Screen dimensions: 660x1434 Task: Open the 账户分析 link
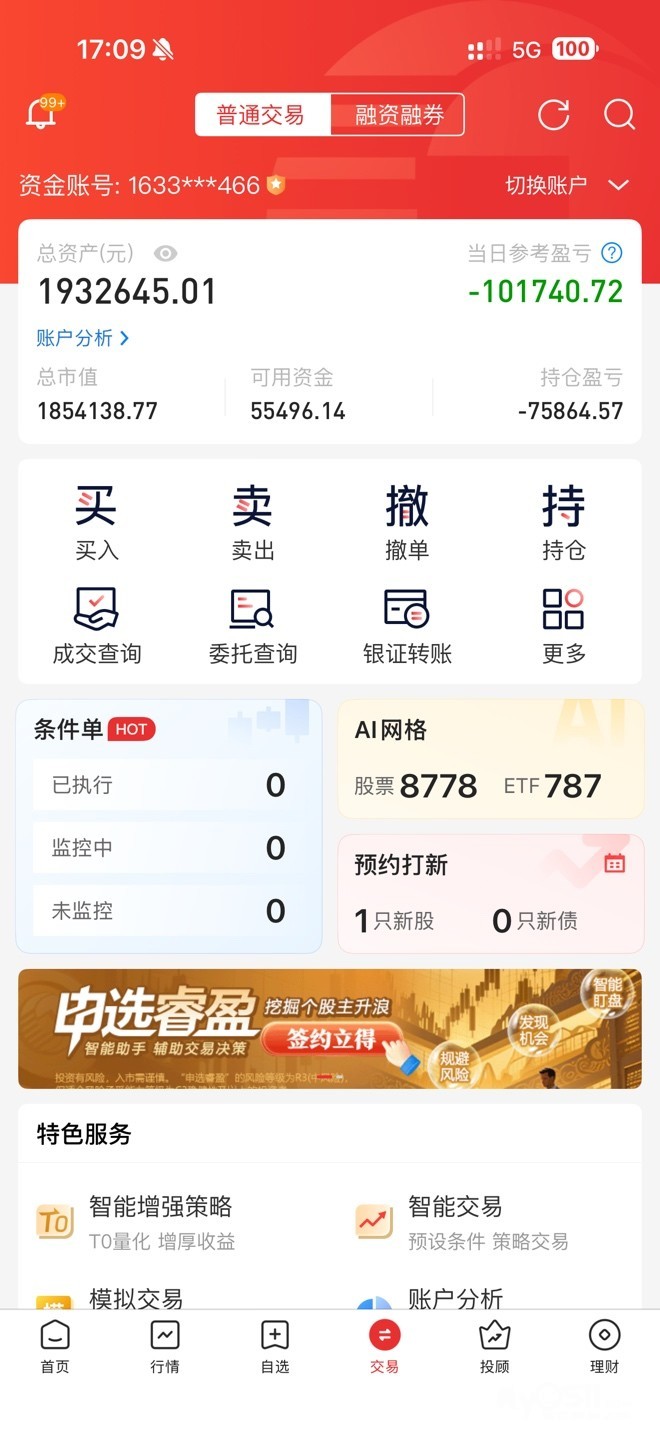(x=82, y=338)
